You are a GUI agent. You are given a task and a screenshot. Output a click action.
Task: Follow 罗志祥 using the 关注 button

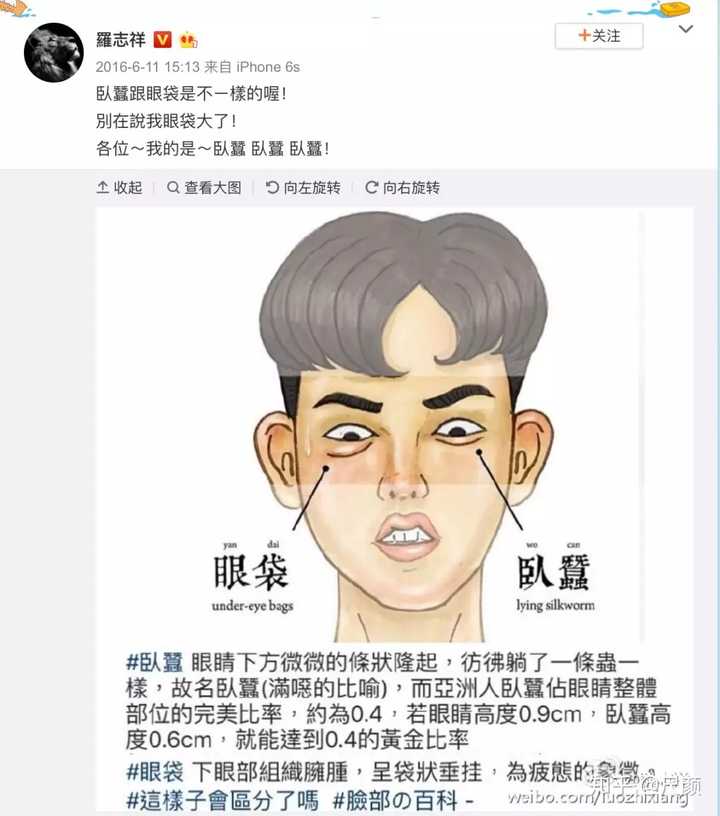(598, 36)
